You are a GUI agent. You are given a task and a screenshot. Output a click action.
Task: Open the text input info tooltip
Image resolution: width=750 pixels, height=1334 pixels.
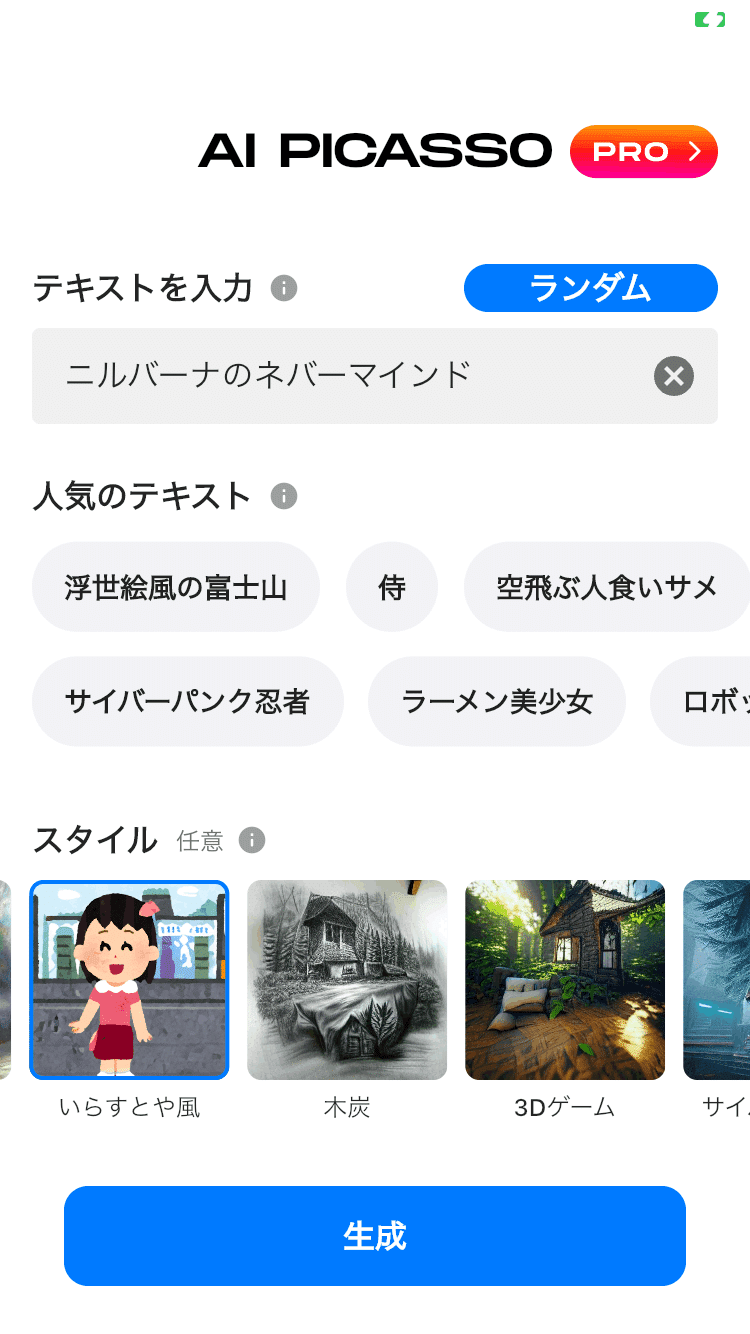tap(283, 288)
